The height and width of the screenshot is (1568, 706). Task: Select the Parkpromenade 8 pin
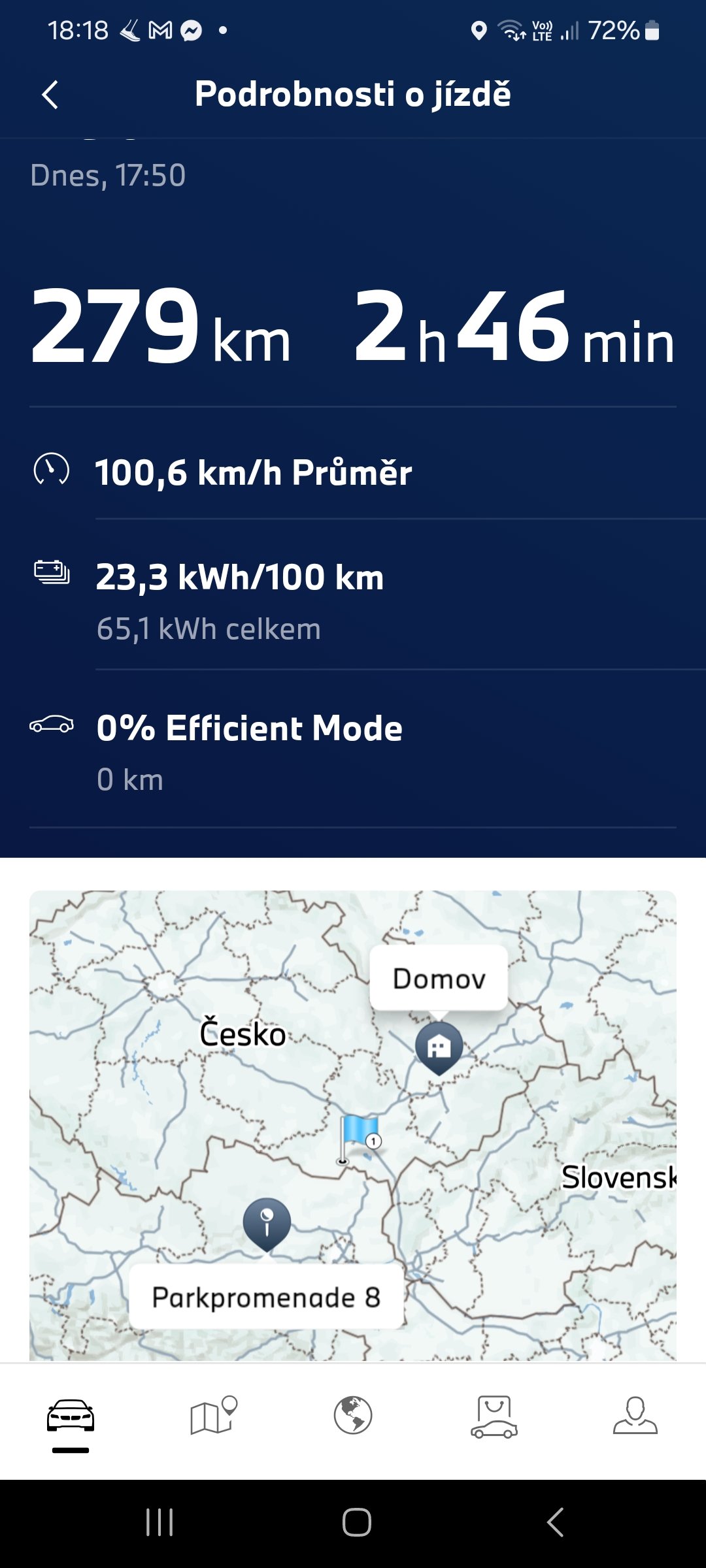[267, 1223]
